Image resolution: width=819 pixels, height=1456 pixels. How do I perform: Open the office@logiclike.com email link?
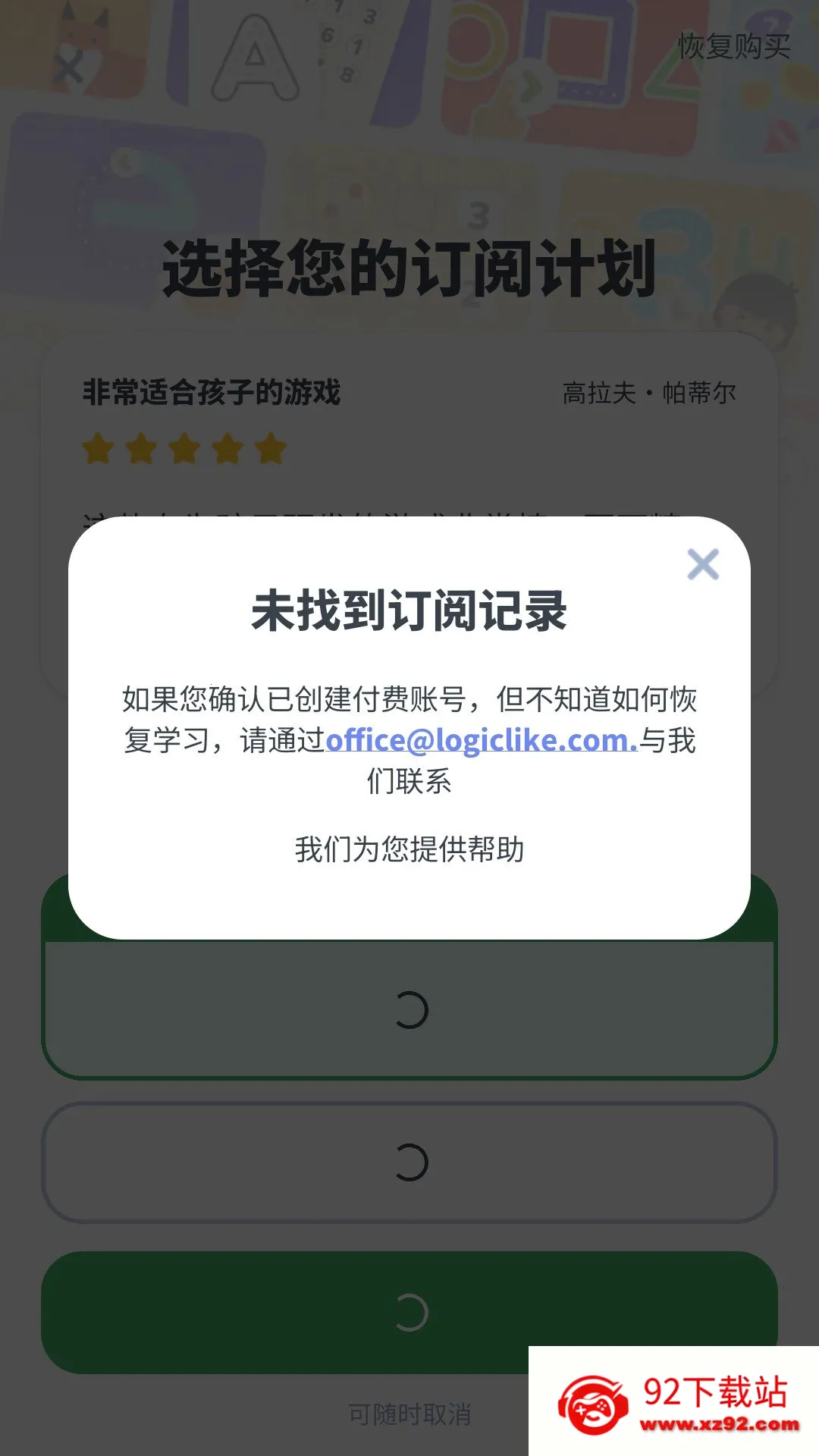point(482,740)
